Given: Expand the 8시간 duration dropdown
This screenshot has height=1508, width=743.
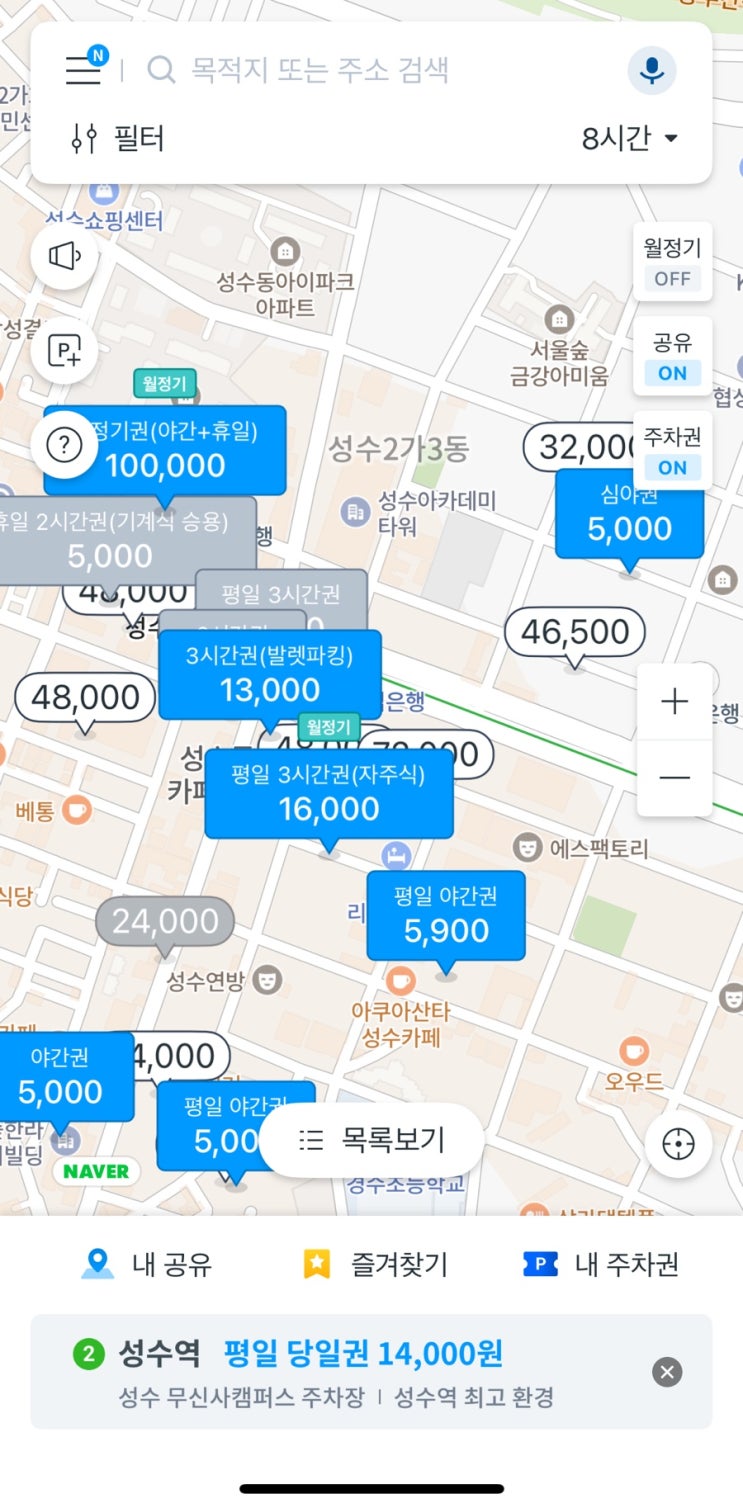Looking at the screenshot, I should 630,138.
